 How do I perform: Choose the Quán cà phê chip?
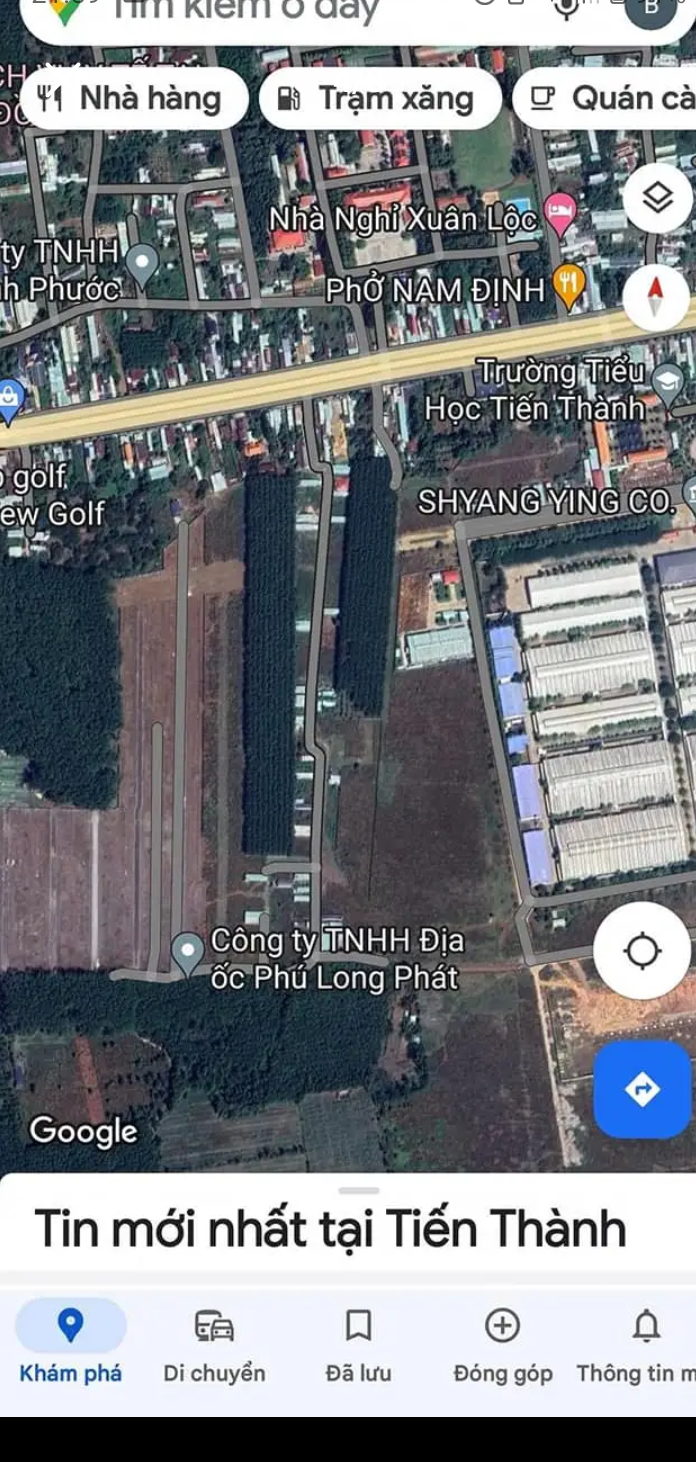605,98
